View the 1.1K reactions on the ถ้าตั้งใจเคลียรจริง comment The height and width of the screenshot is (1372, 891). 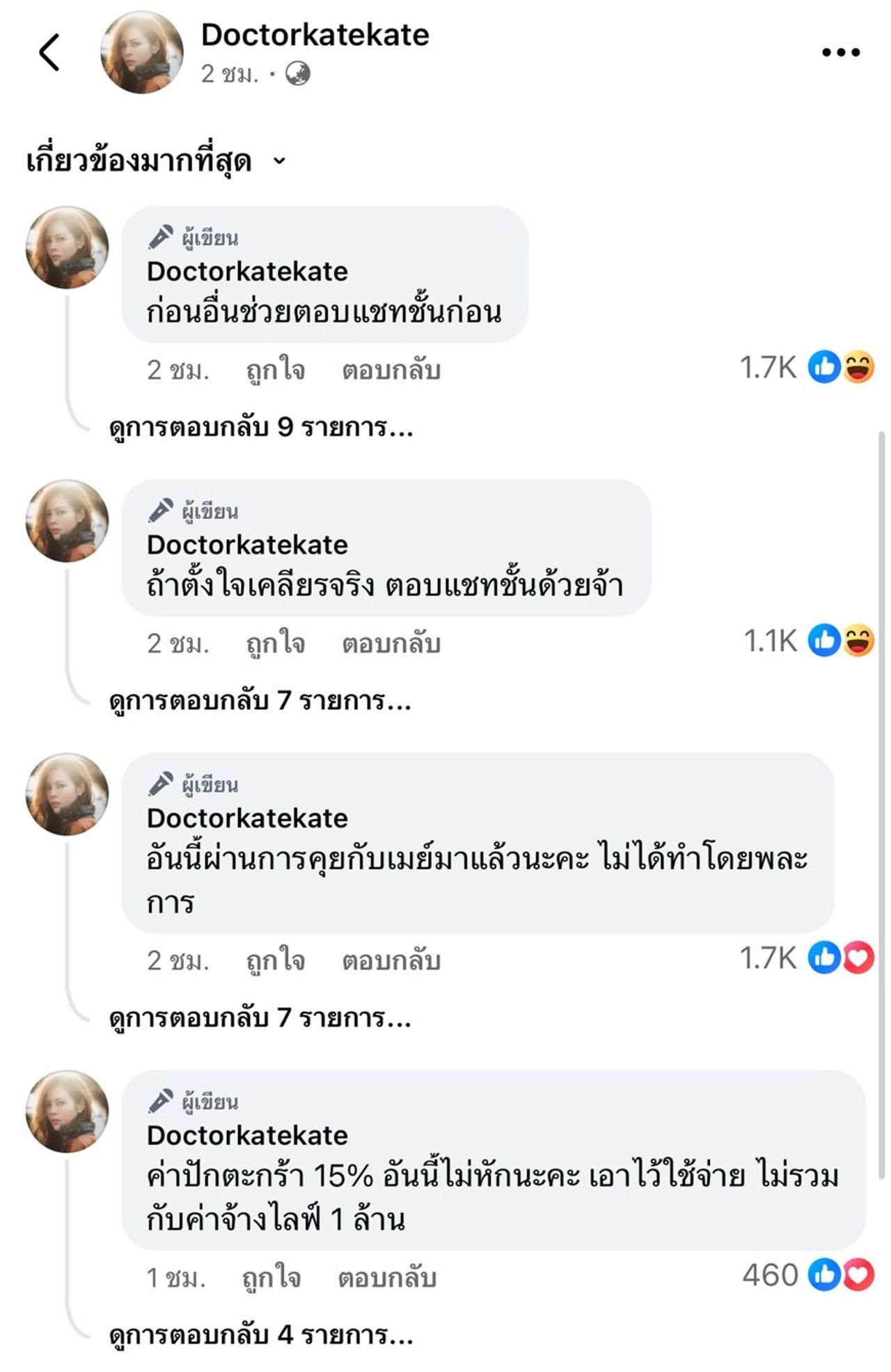click(807, 641)
